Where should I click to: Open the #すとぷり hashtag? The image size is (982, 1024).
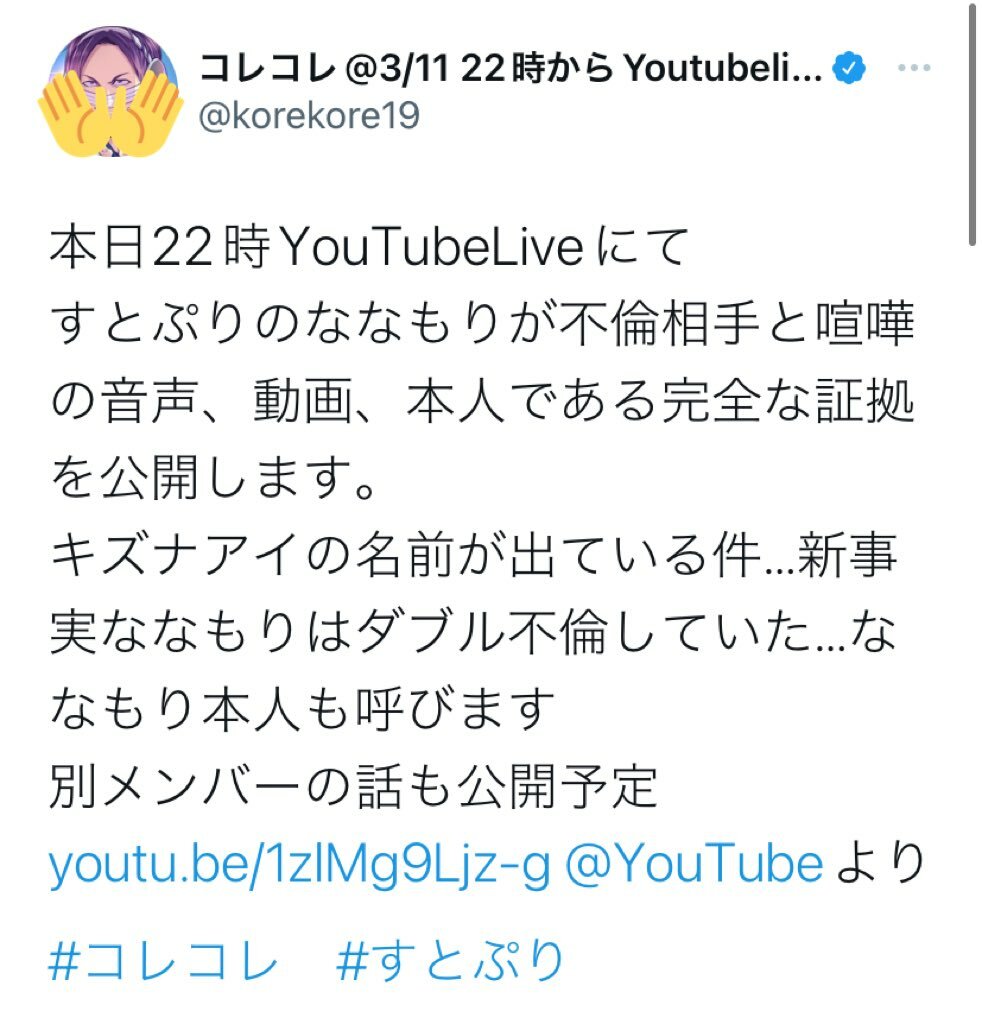click(x=451, y=962)
